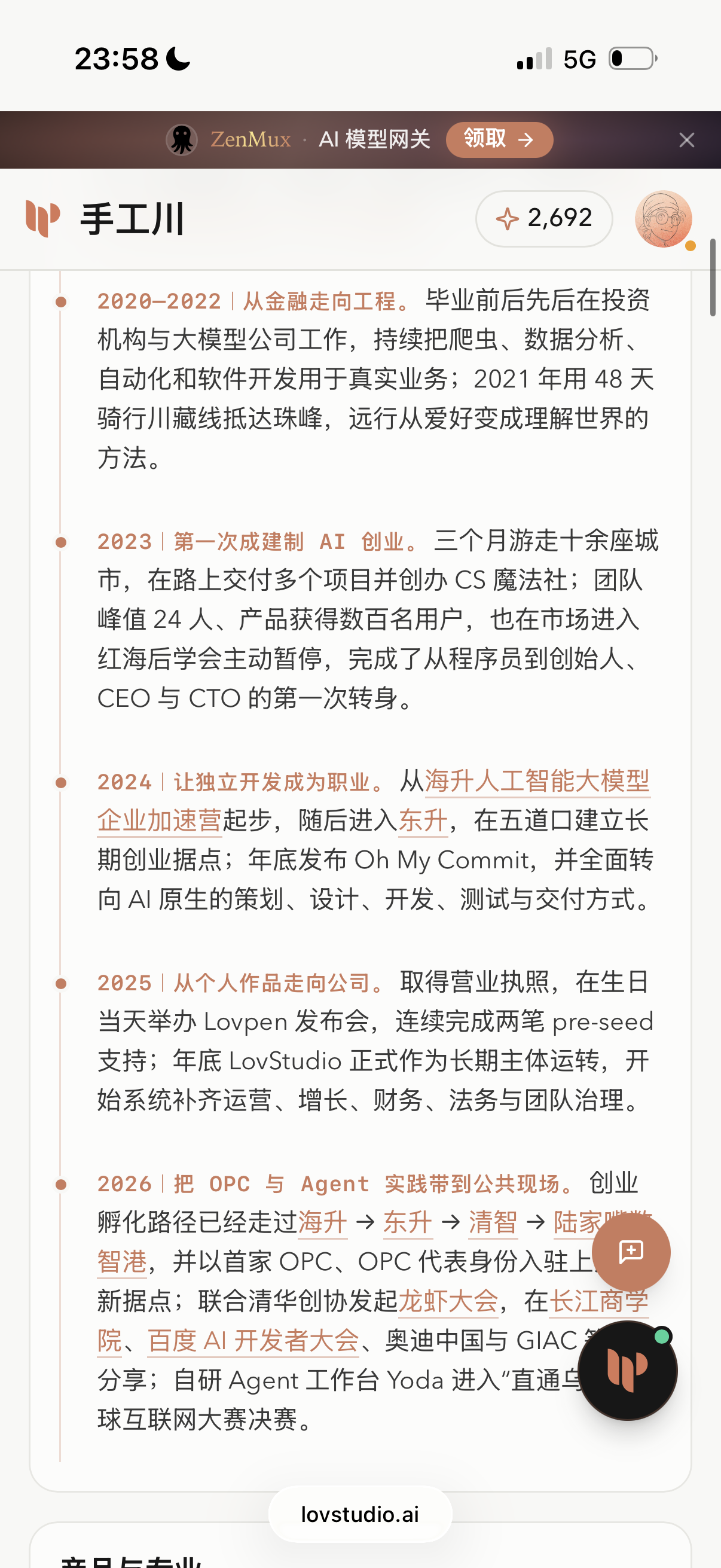The height and width of the screenshot is (1568, 721).
Task: Open the 海升 link in the 2026 entry
Action: 322,1222
